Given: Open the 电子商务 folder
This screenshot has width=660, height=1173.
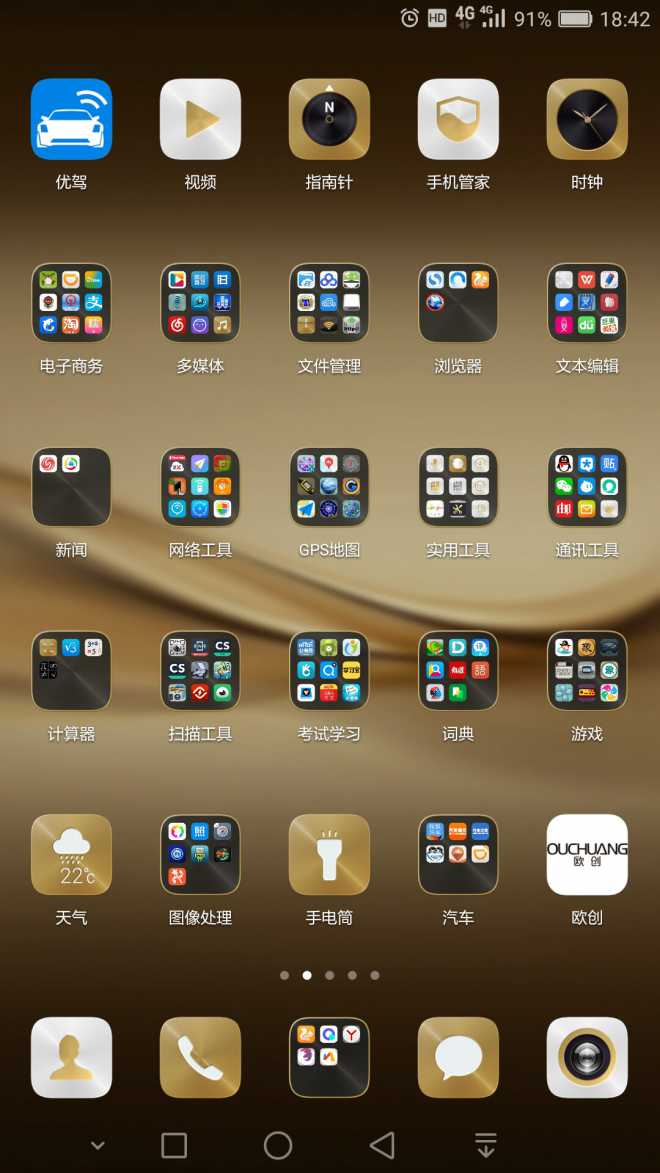Looking at the screenshot, I should 71,303.
